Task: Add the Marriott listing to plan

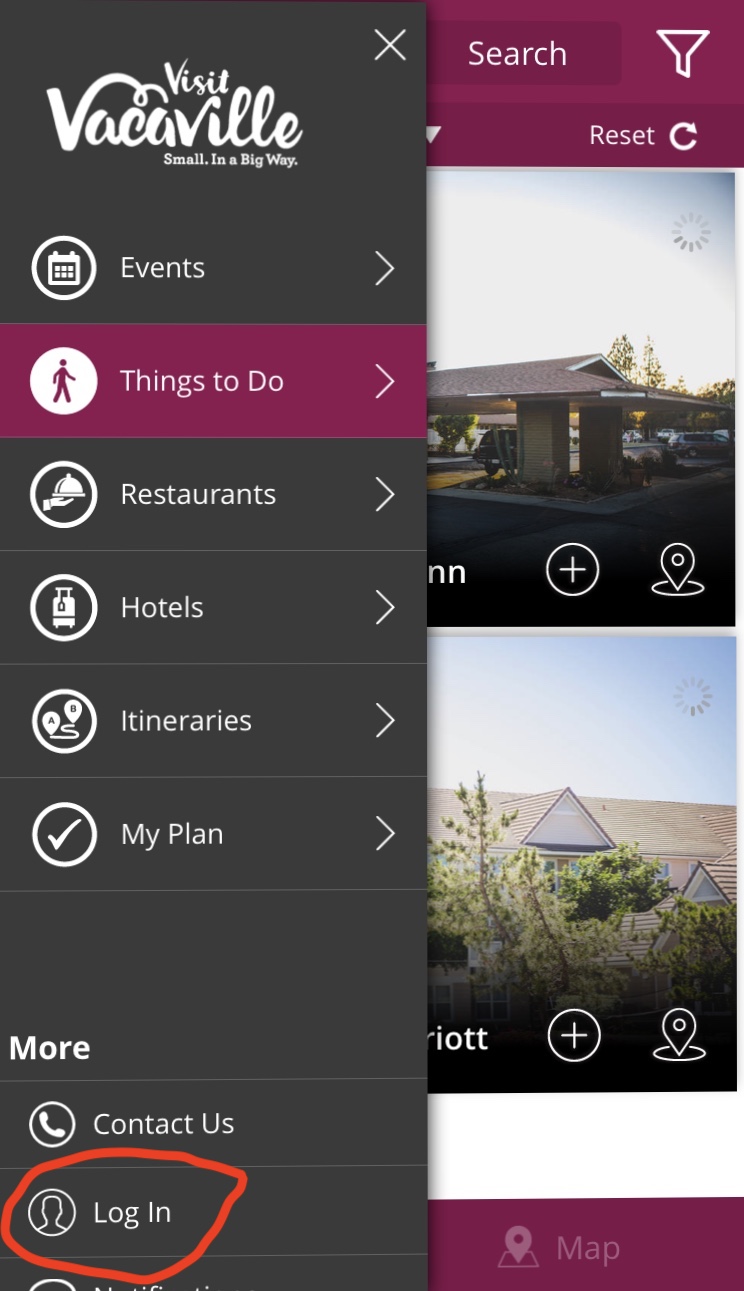Action: click(574, 1035)
